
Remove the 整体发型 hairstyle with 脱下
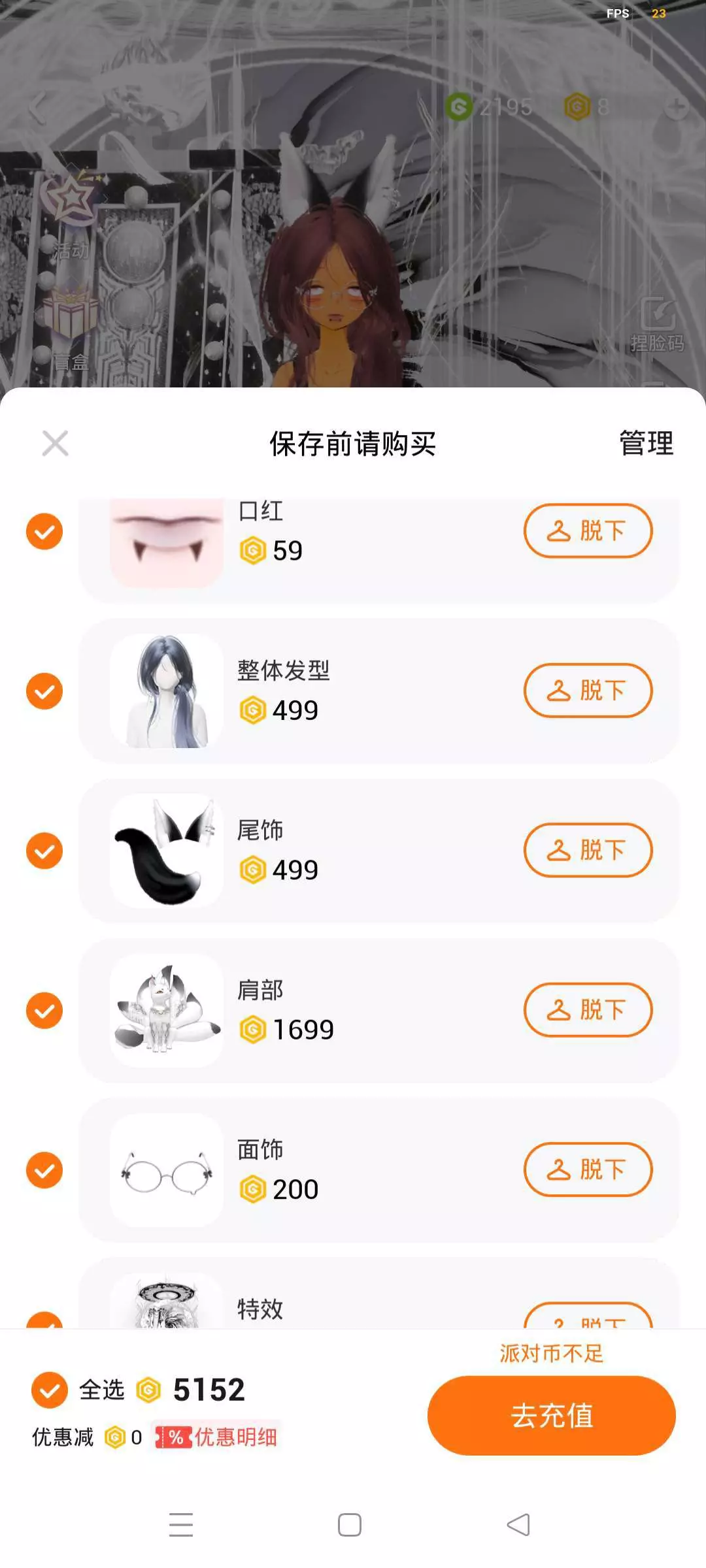click(588, 691)
